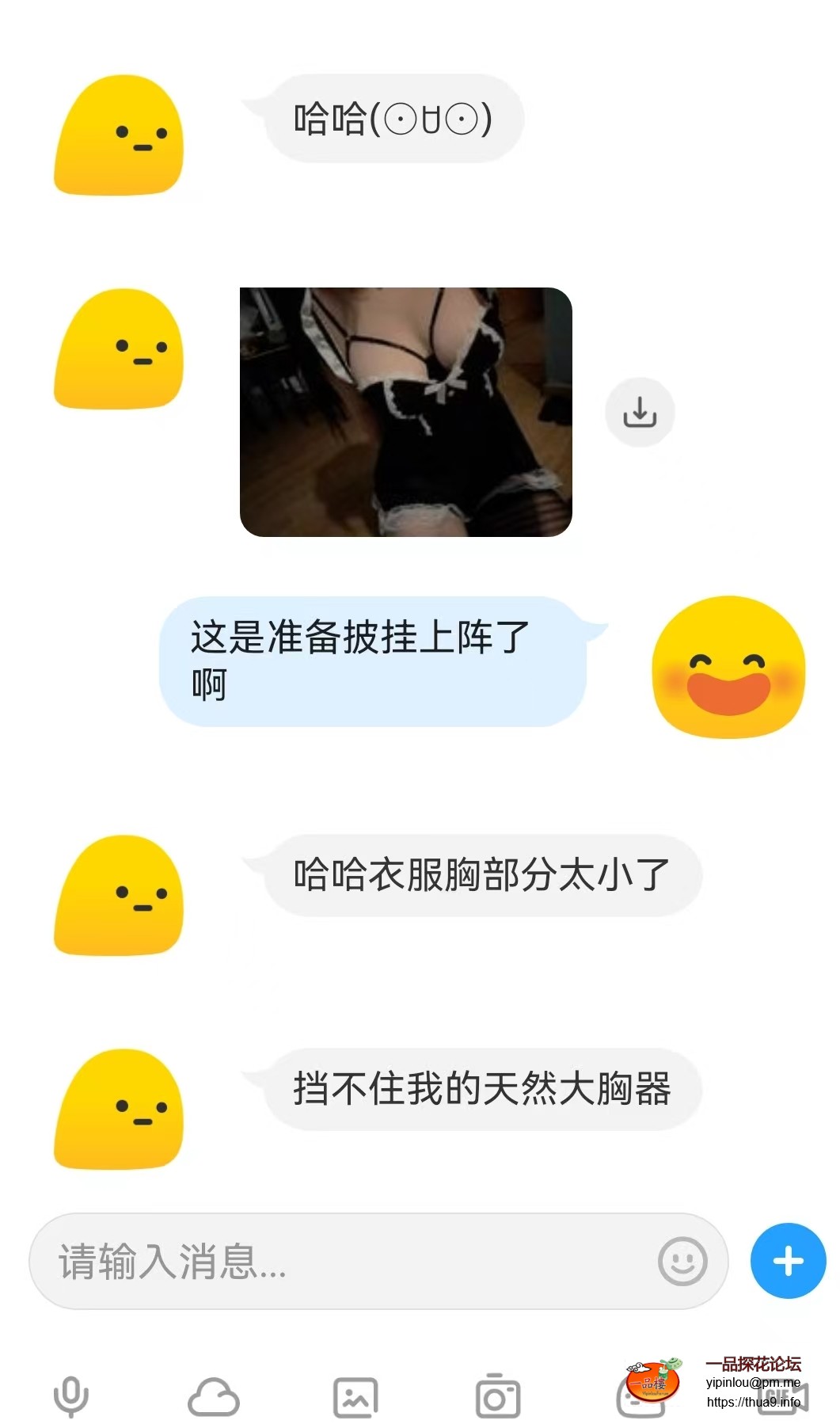840x1424 pixels.
Task: Download the received photo
Action: [x=640, y=413]
